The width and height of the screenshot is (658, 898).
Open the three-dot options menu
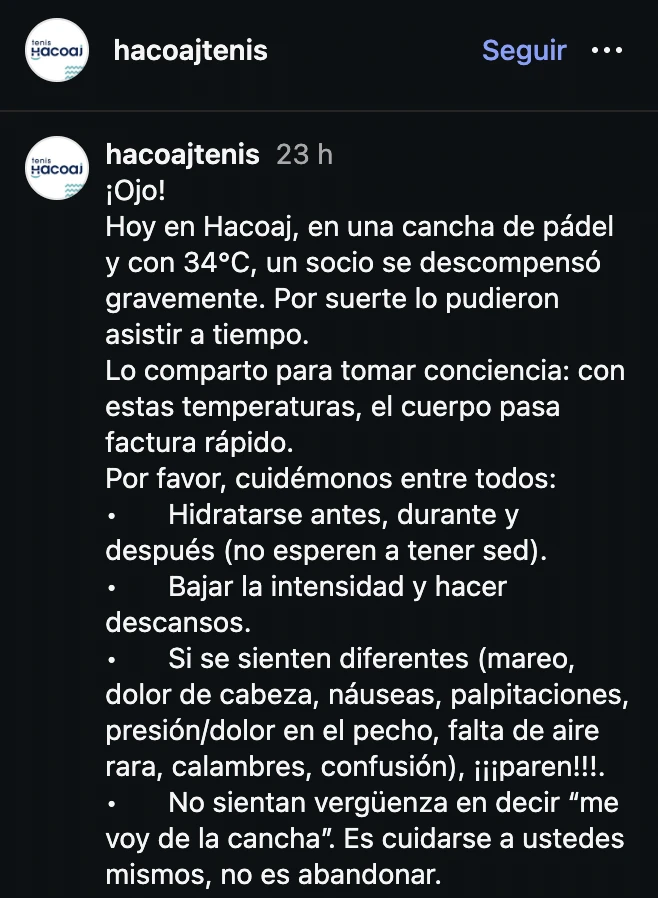click(x=607, y=50)
